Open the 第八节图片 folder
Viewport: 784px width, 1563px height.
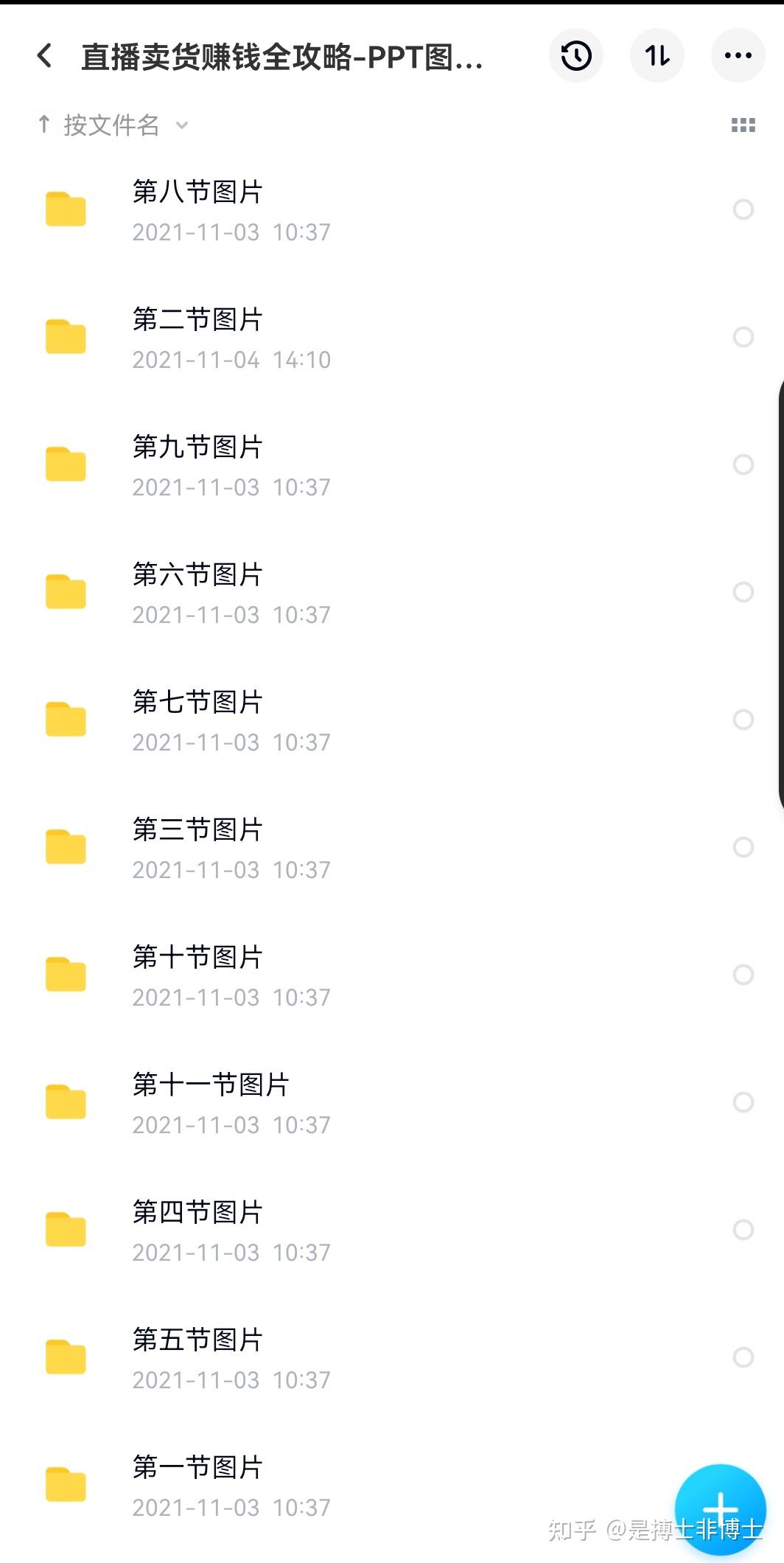click(197, 210)
